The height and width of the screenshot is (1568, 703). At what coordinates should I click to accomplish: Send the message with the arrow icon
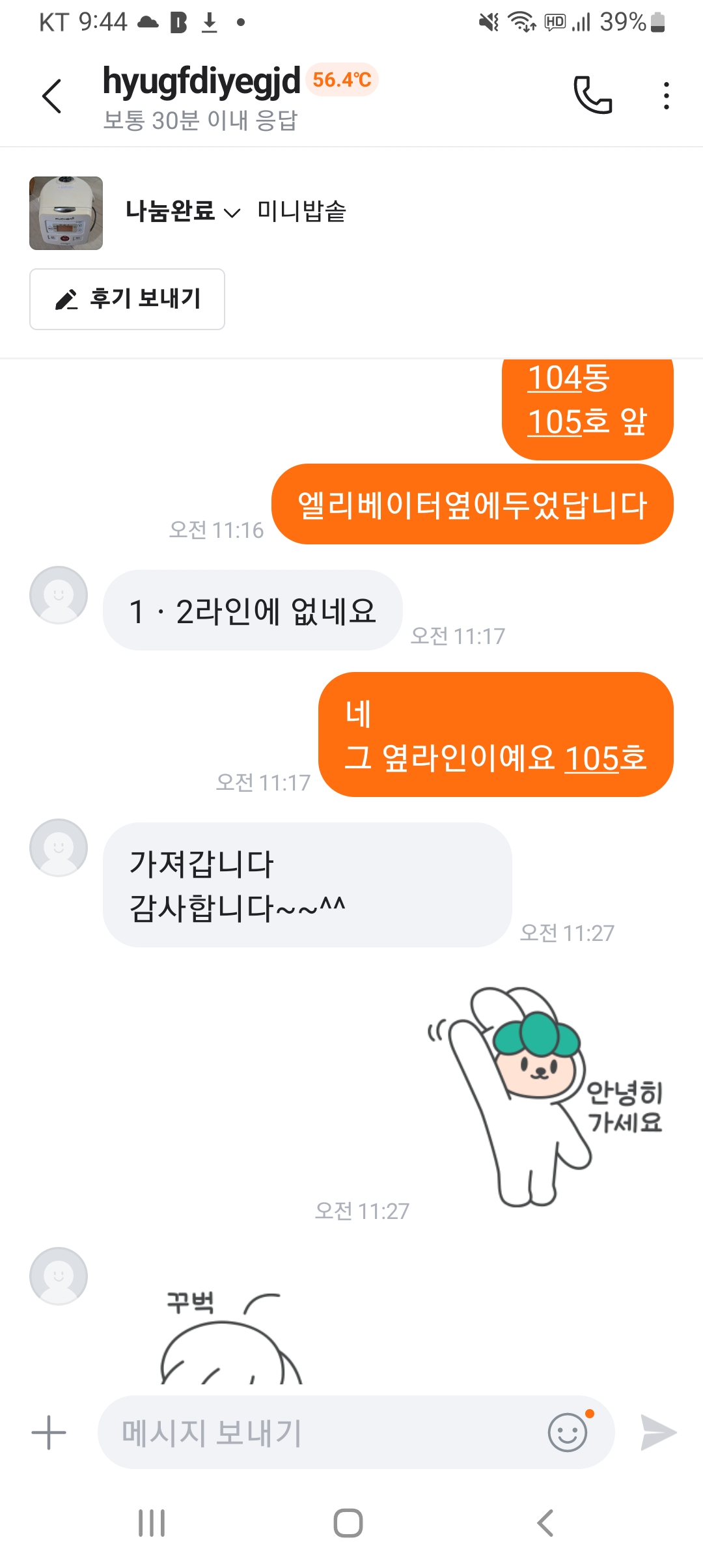click(x=658, y=1433)
